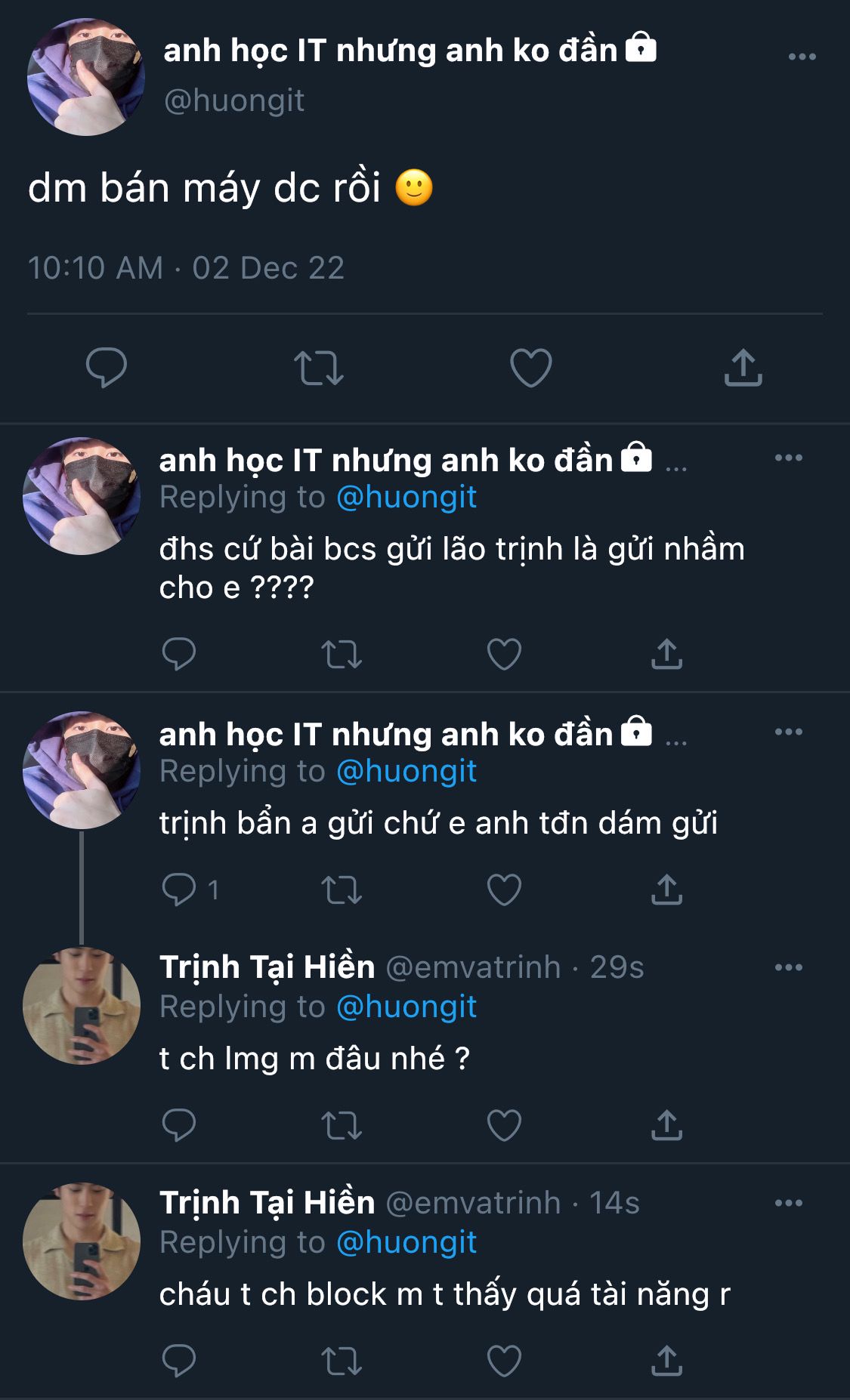Open overflow menu on the main tweet
The height and width of the screenshot is (1400, 850).
point(802,57)
